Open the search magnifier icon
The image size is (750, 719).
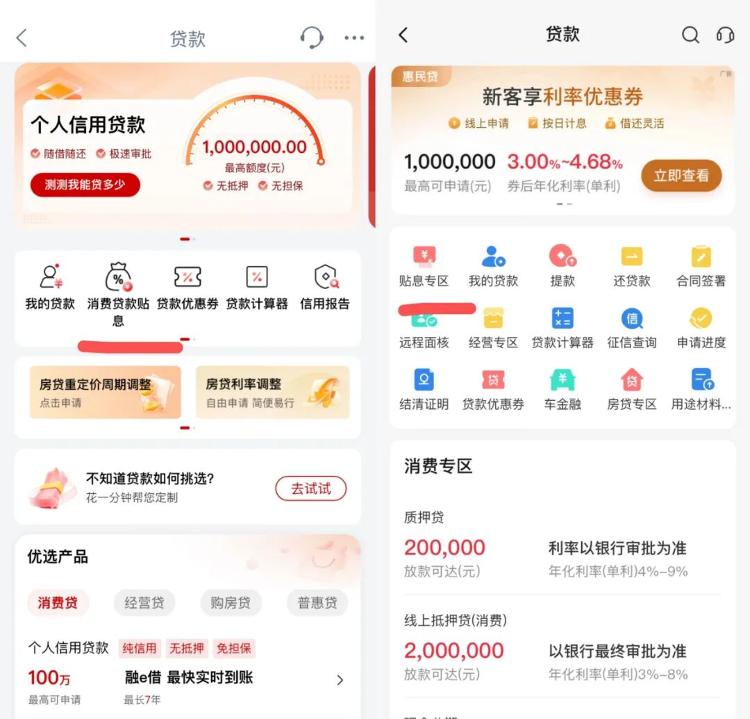[x=690, y=35]
